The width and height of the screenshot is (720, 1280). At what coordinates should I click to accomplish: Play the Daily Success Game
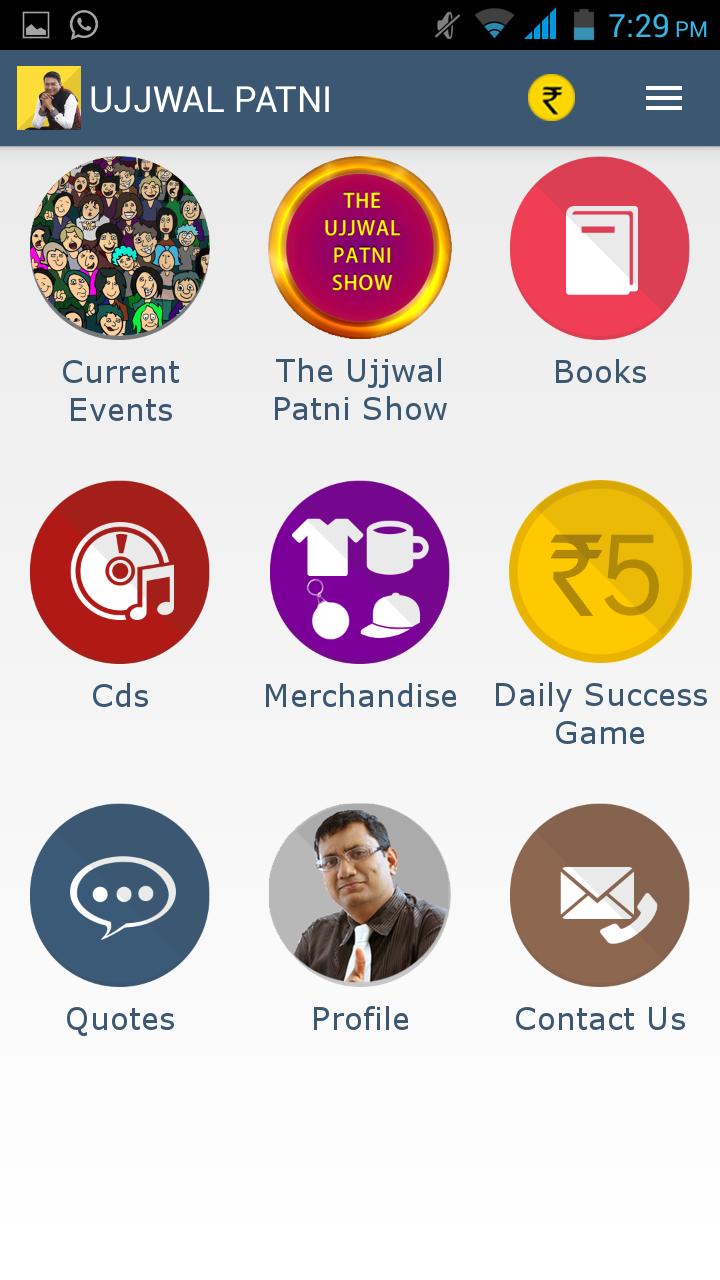pos(599,571)
